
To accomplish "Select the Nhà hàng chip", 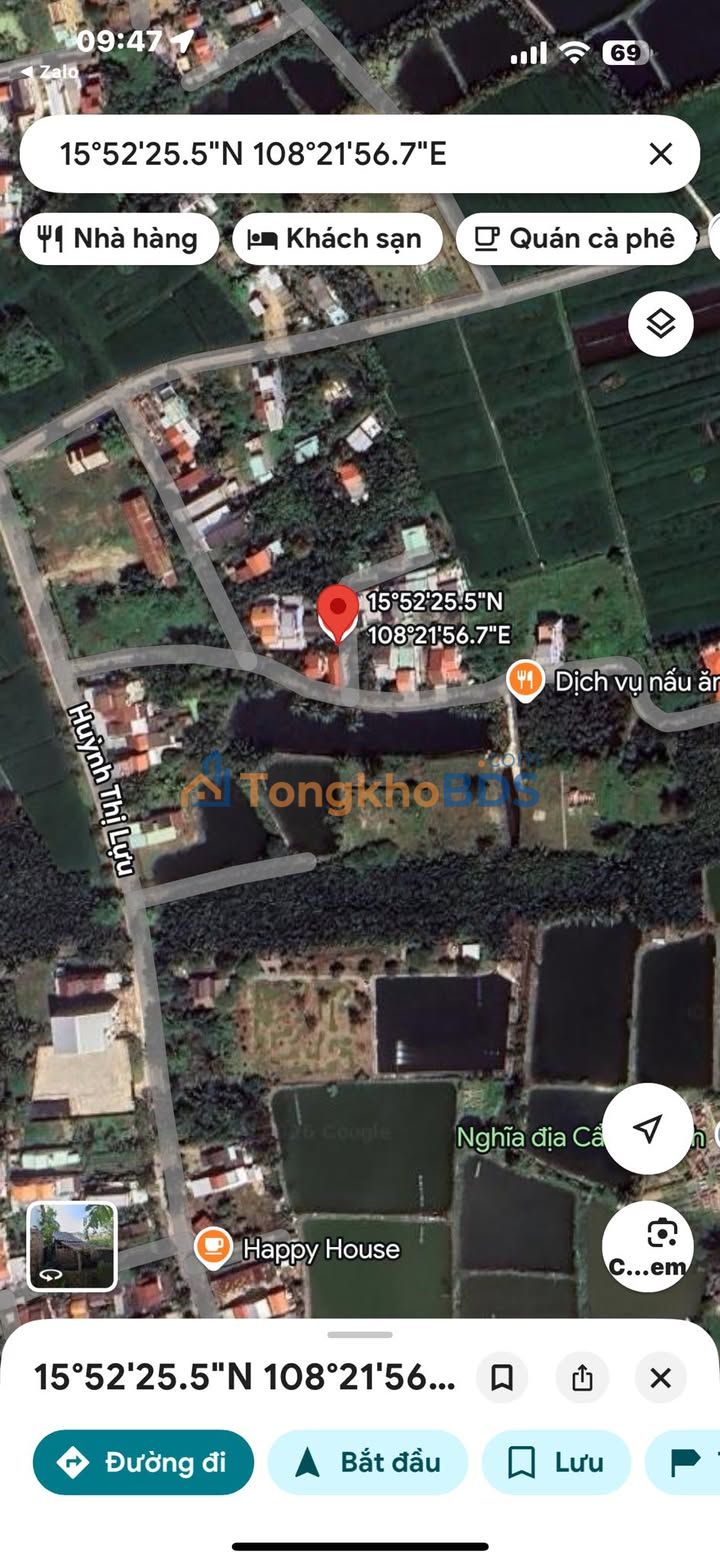I will click(x=119, y=239).
